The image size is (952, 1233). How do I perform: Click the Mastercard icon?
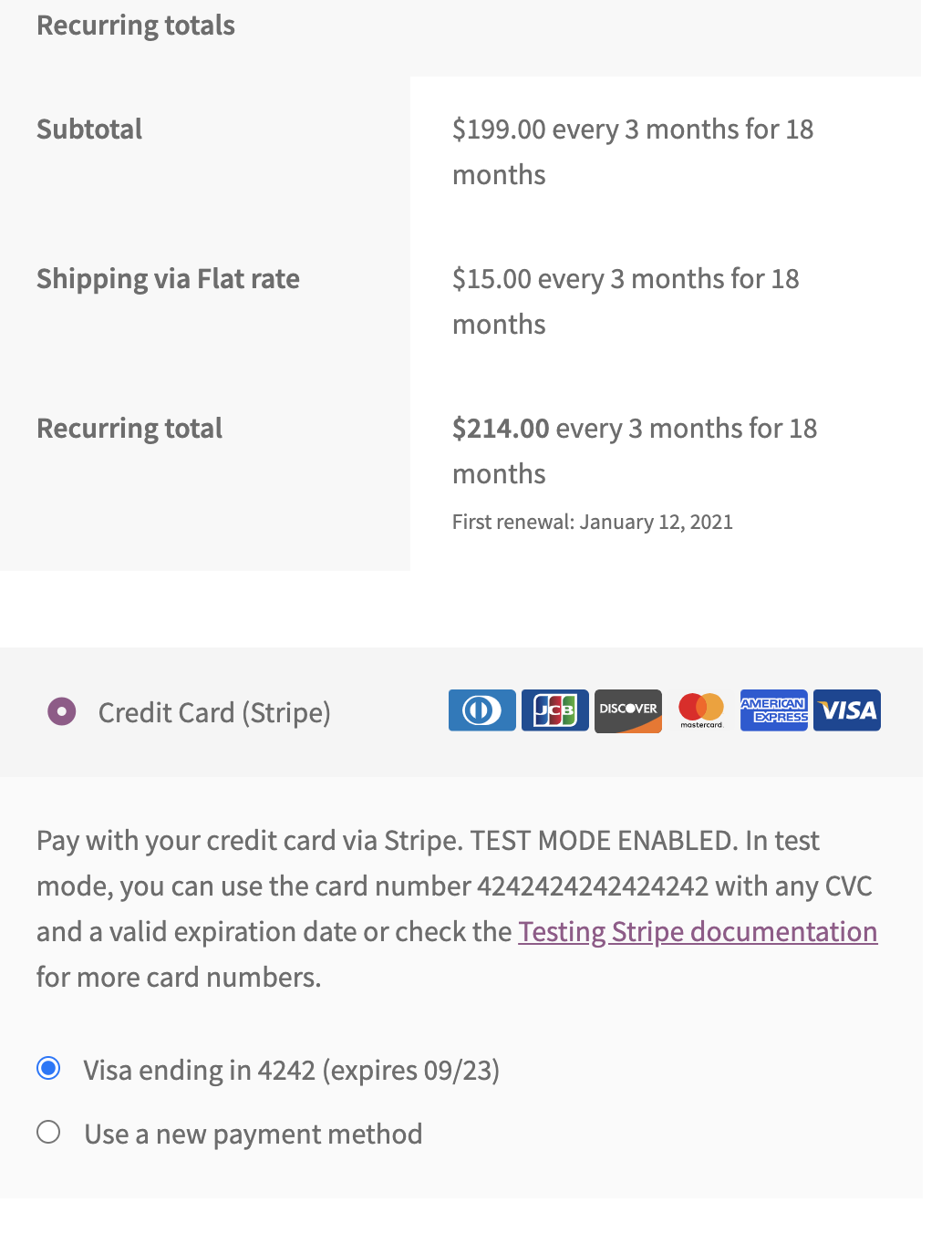(x=700, y=710)
